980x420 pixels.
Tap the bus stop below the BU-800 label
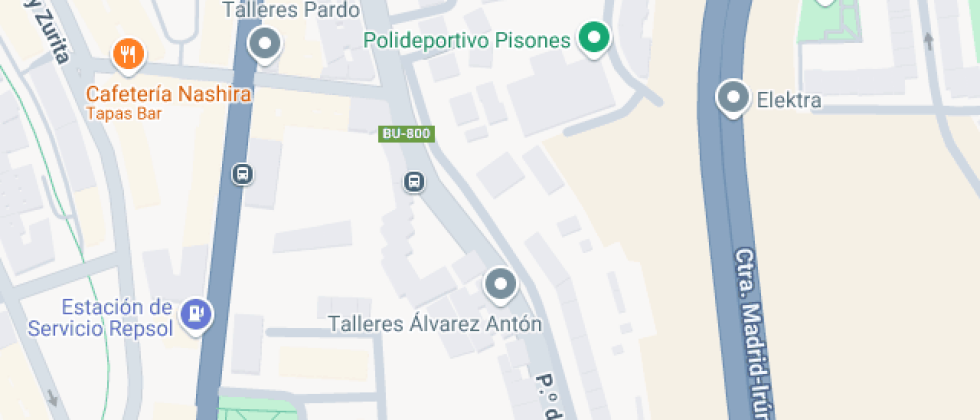413,182
